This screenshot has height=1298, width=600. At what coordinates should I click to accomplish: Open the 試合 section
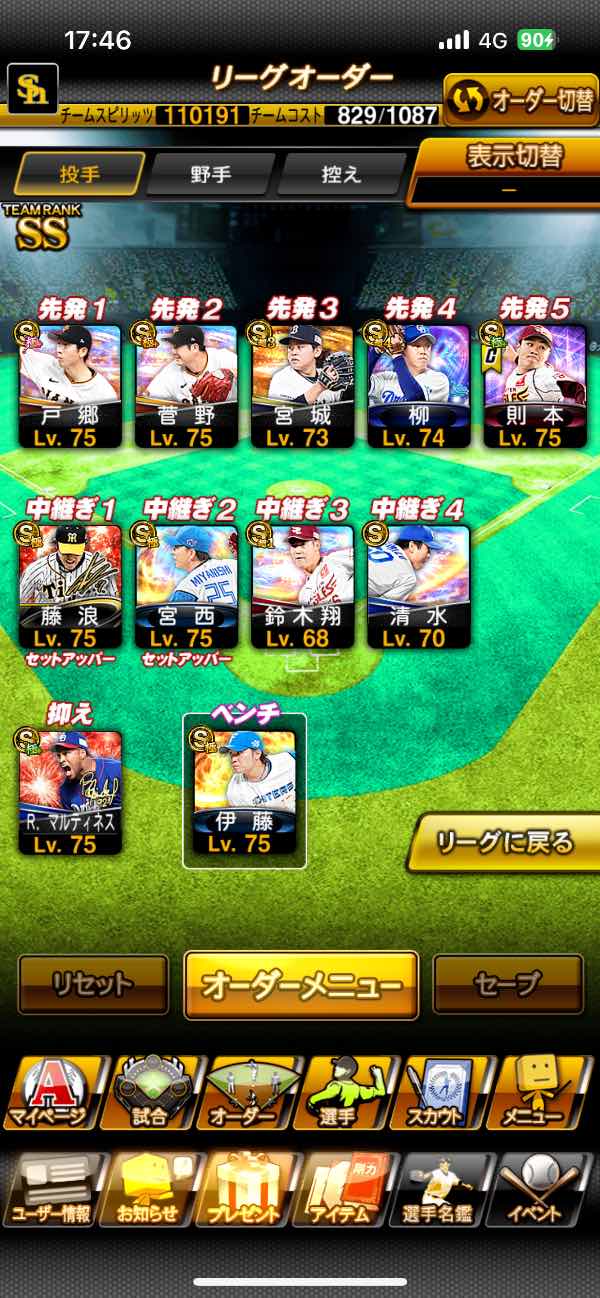(150, 1092)
